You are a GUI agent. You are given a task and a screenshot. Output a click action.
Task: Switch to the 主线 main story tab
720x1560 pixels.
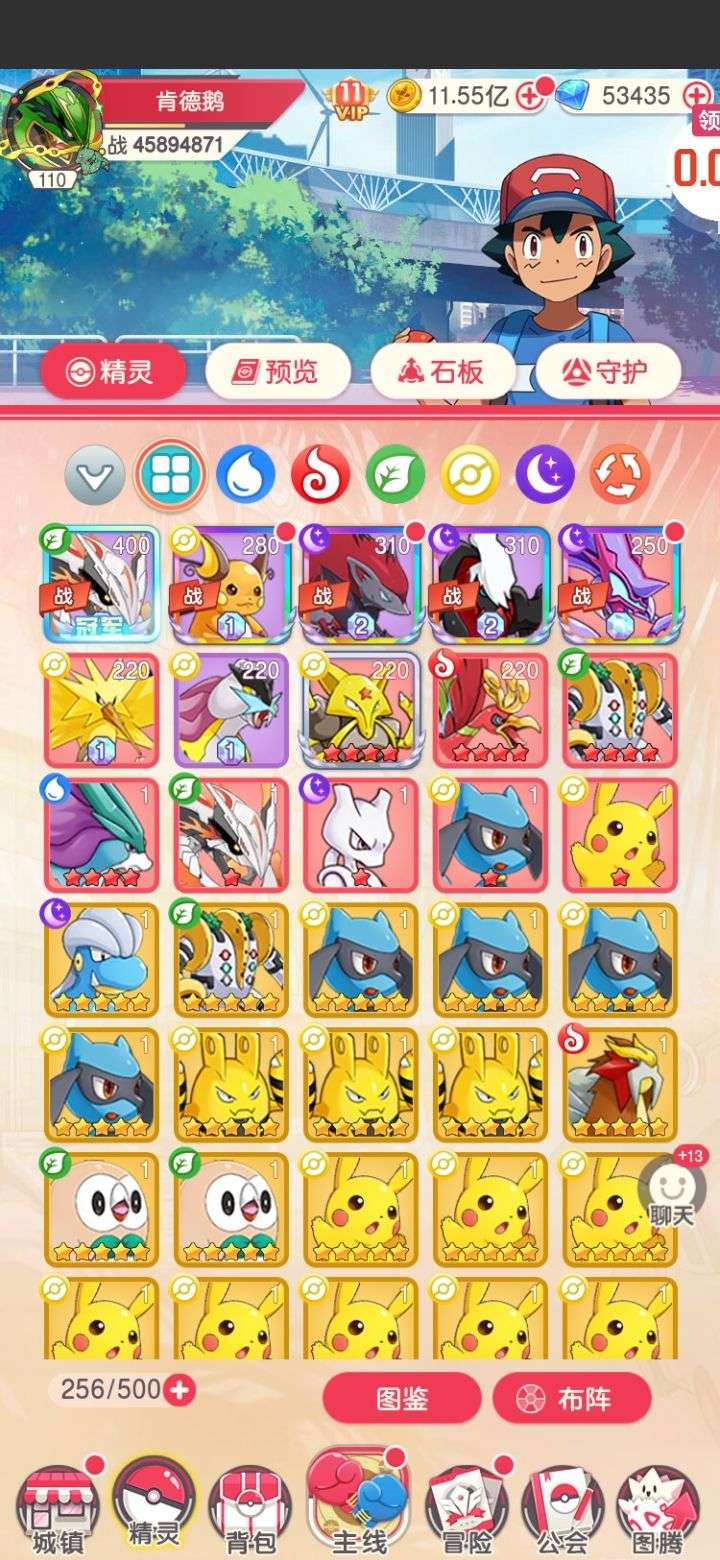pos(358,1504)
